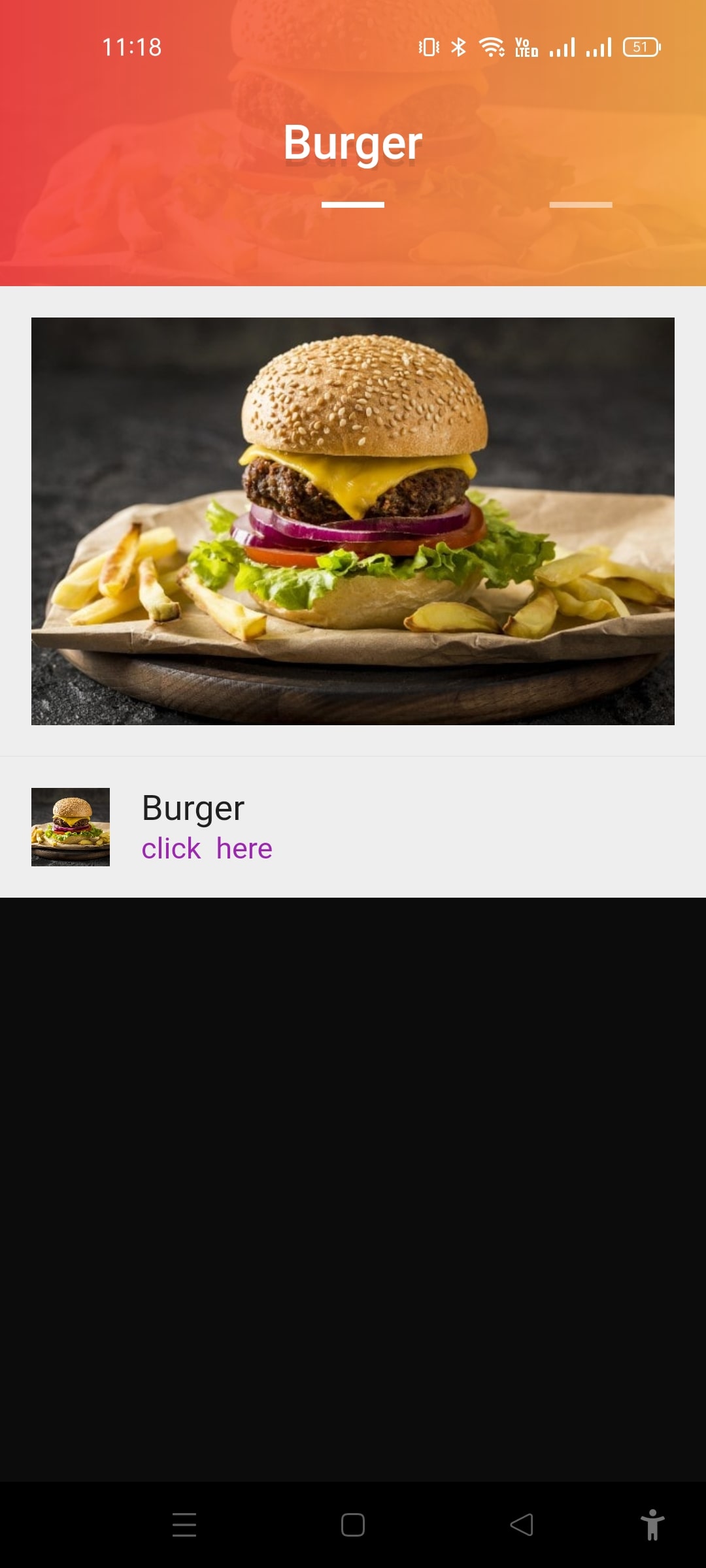Follow the "click here" link
The width and height of the screenshot is (706, 1568).
pyautogui.click(x=207, y=849)
